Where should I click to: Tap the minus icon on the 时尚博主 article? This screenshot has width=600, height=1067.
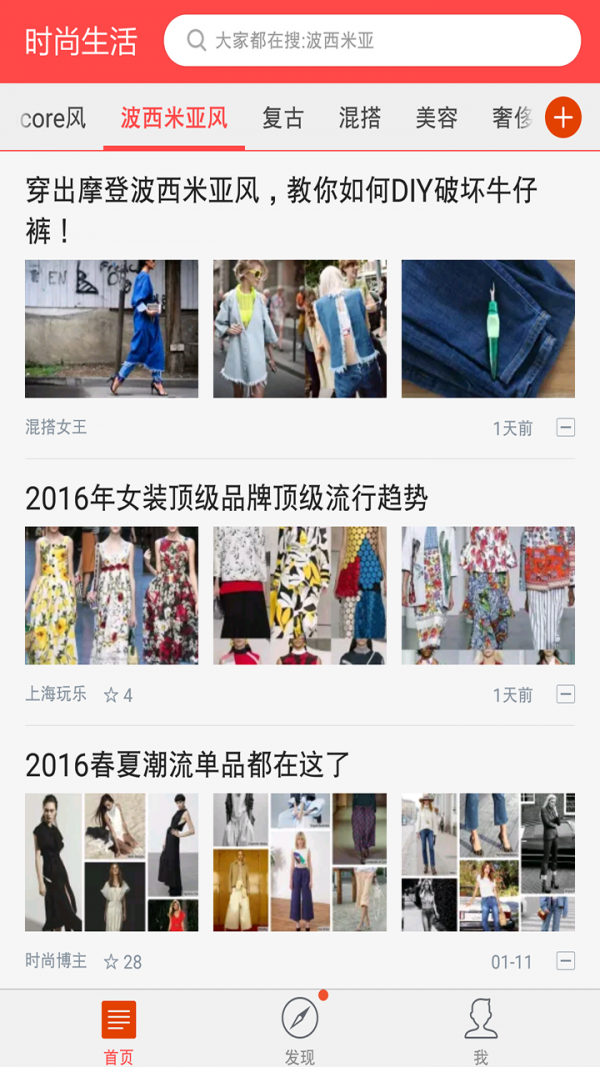(566, 961)
